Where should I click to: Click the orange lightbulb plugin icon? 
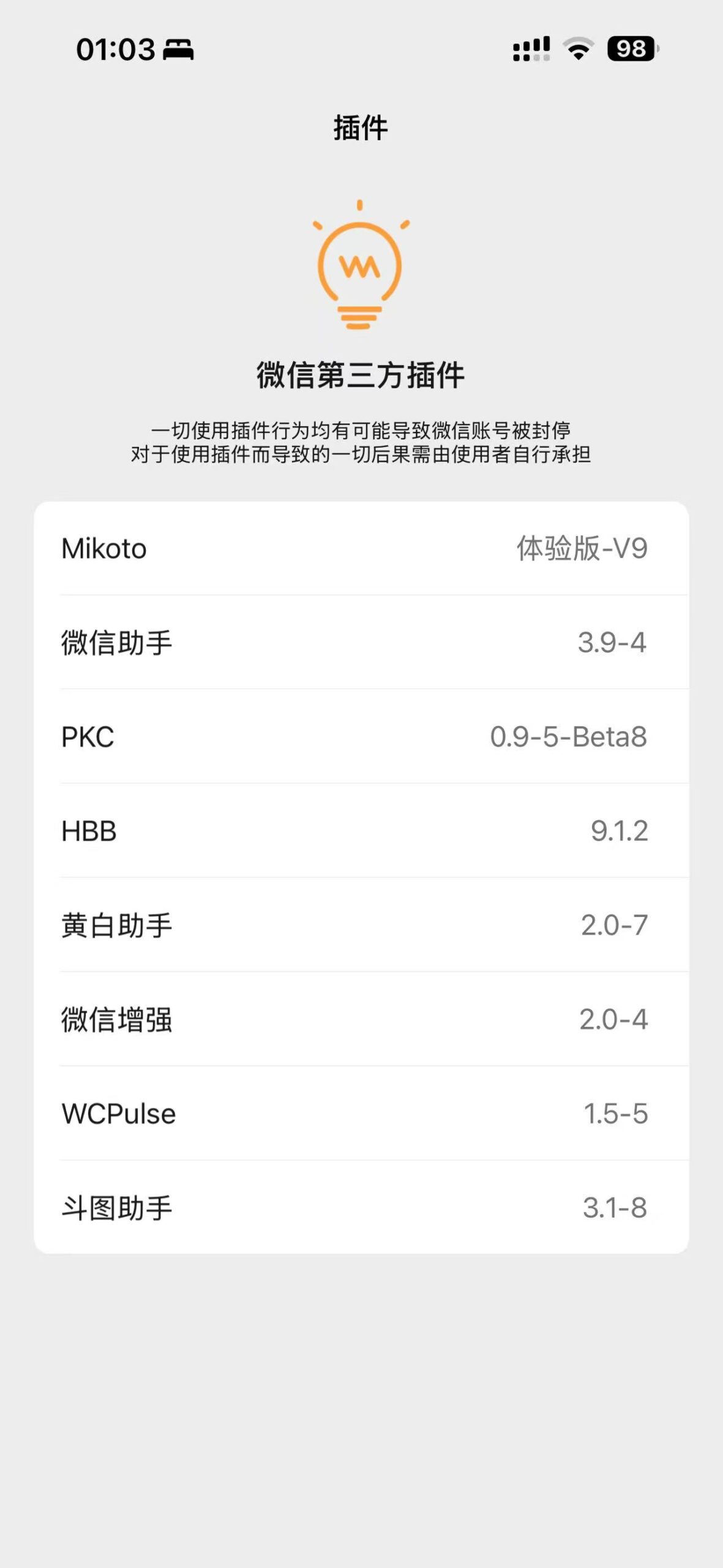360,266
